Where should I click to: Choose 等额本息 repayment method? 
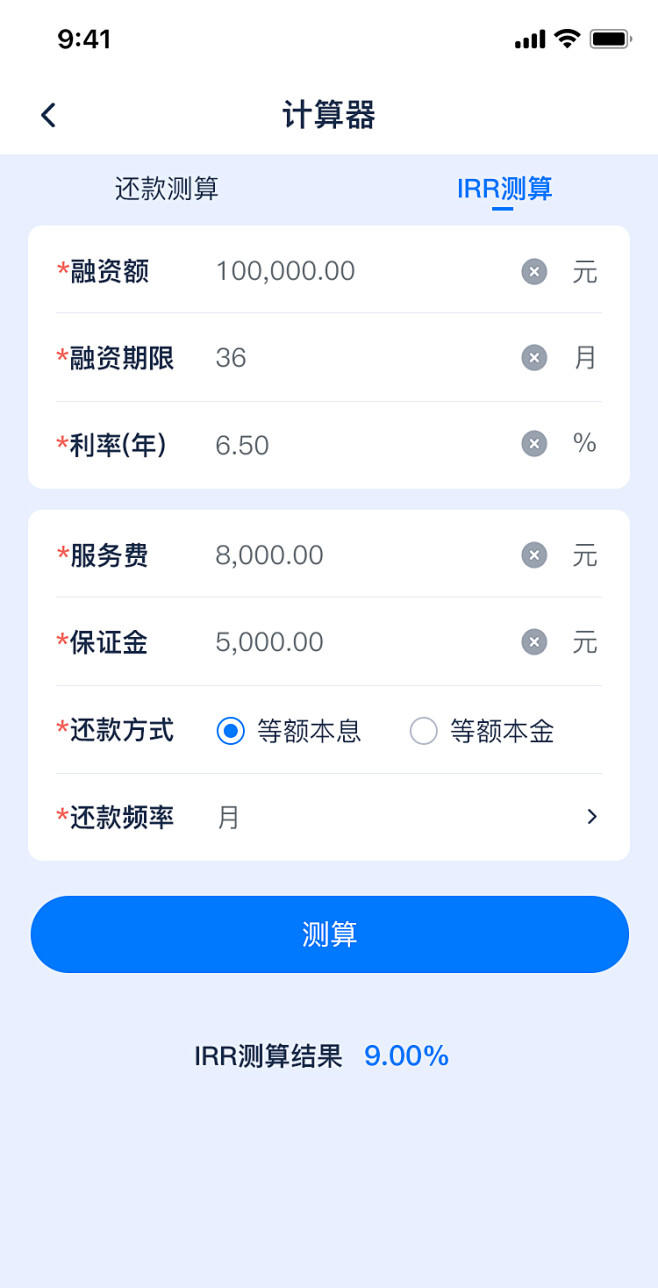pos(231,732)
